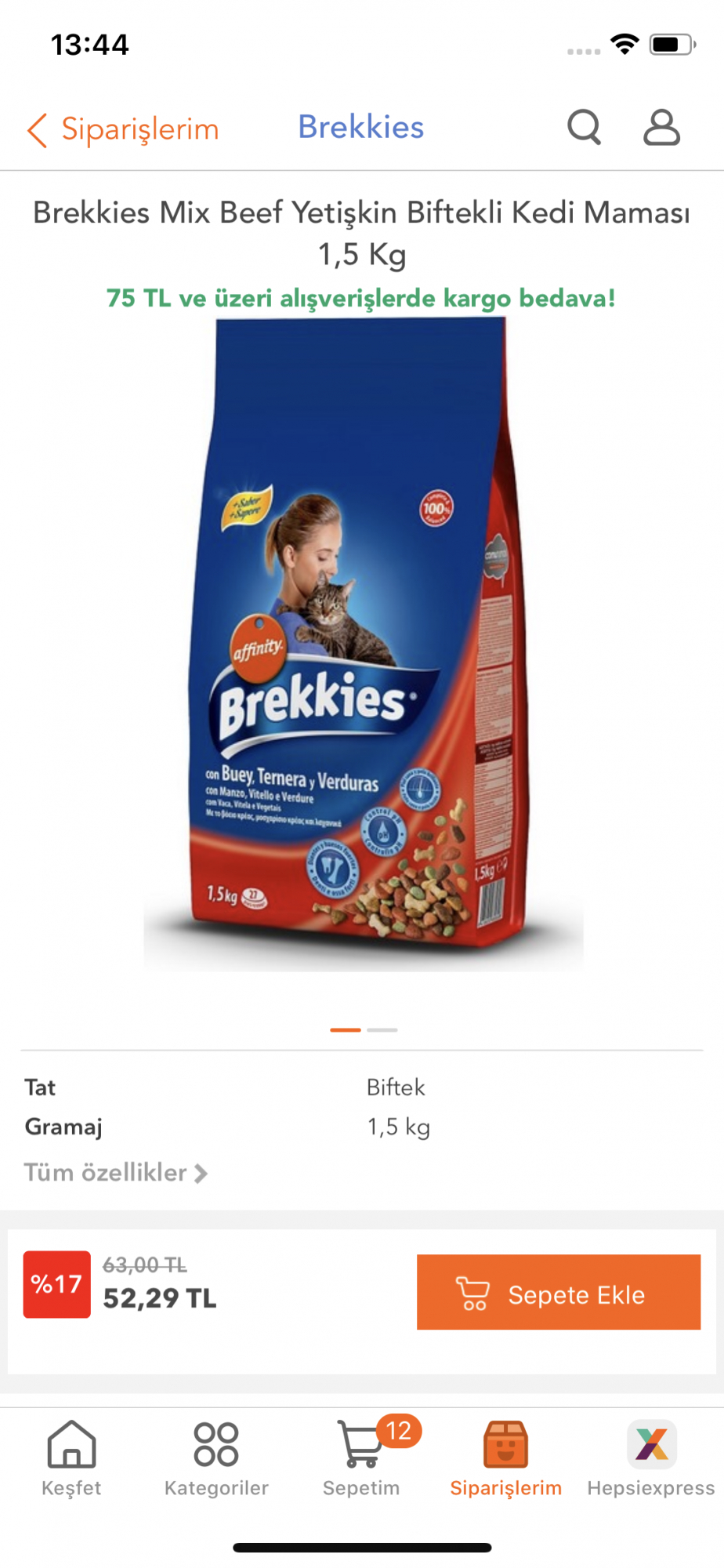Switch to Hepsiexpress tab
Screen dimensions: 724x1568
(x=651, y=1459)
